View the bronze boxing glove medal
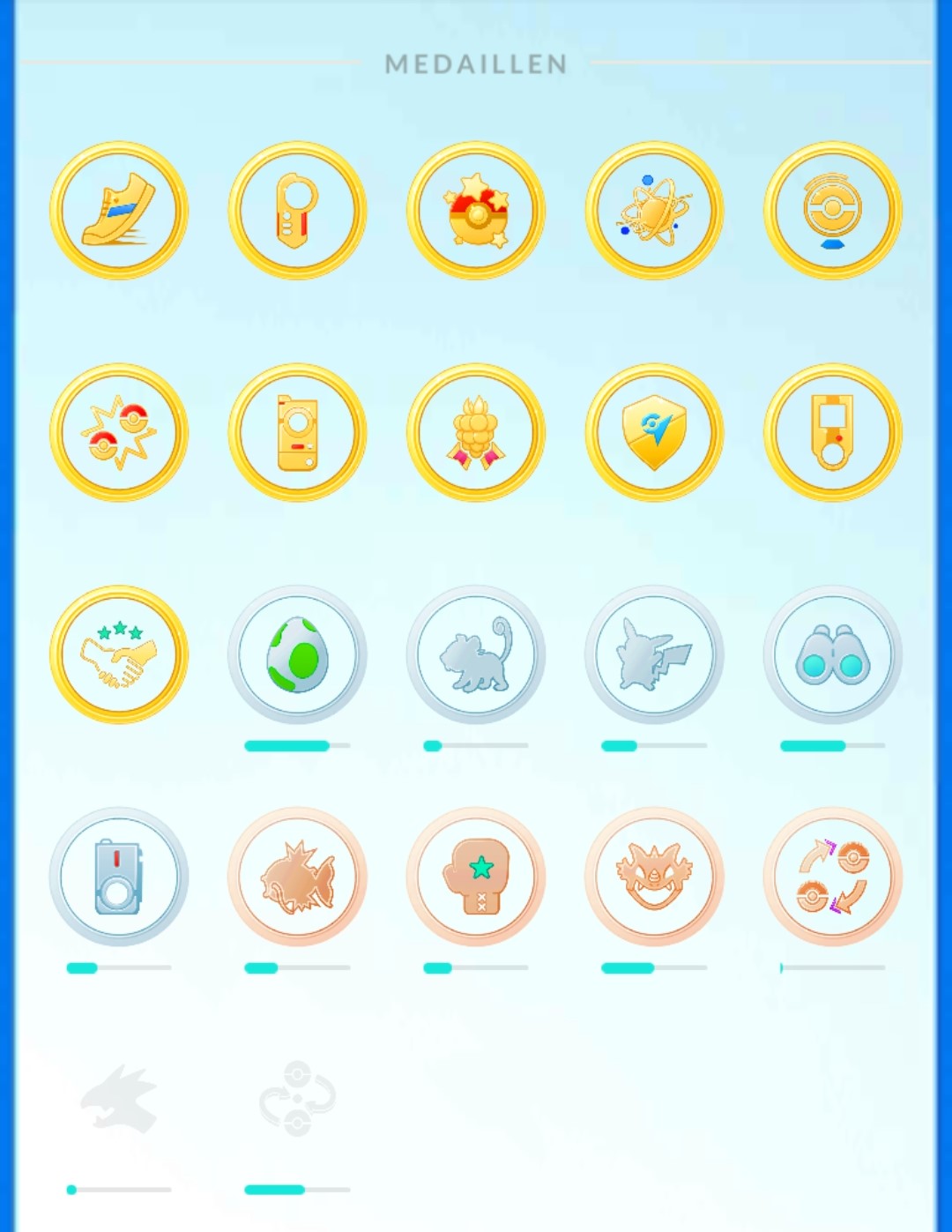Image resolution: width=952 pixels, height=1232 pixels. tap(476, 877)
